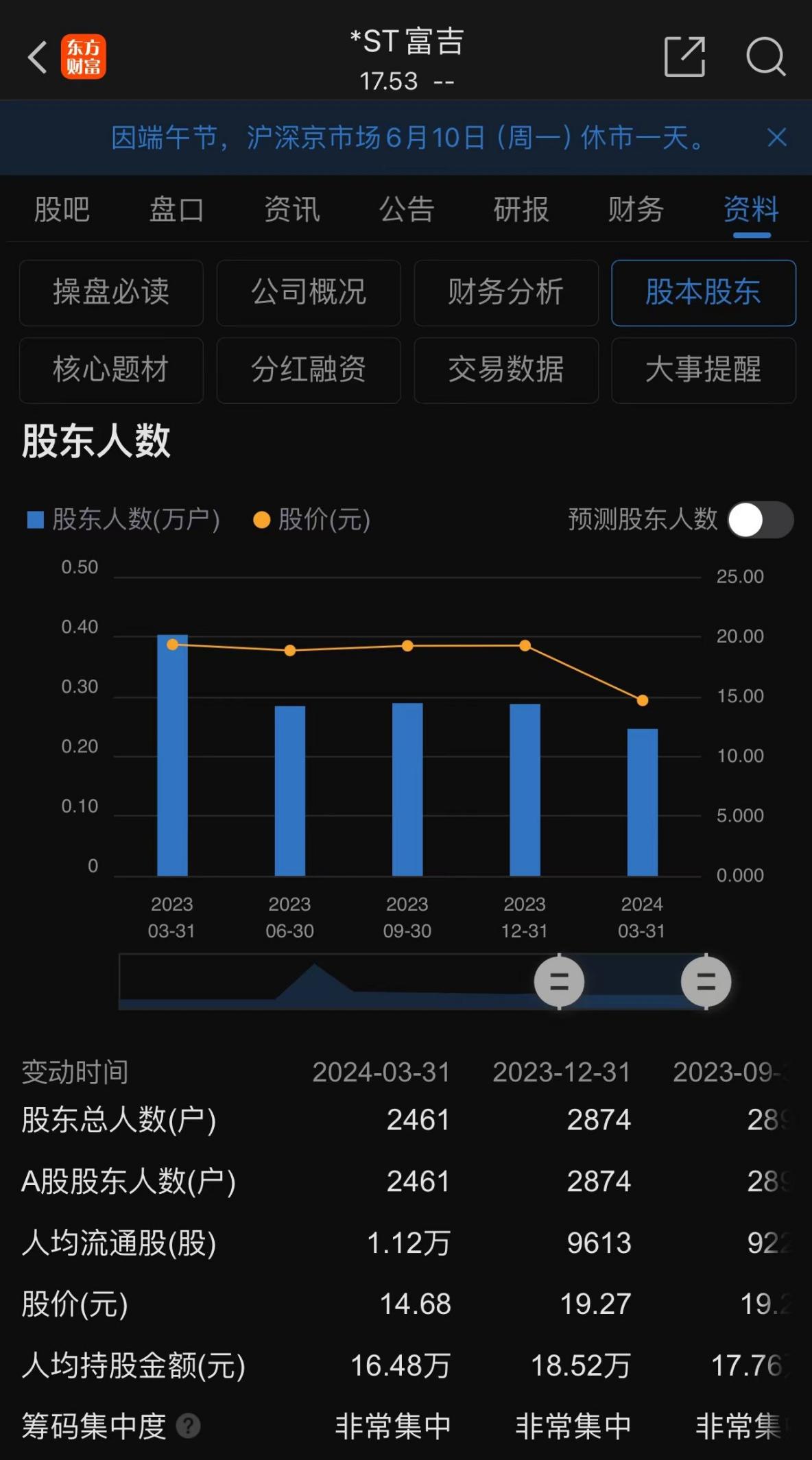This screenshot has height=1460, width=812.
Task: Open the 核心题材 section
Action: coord(111,370)
